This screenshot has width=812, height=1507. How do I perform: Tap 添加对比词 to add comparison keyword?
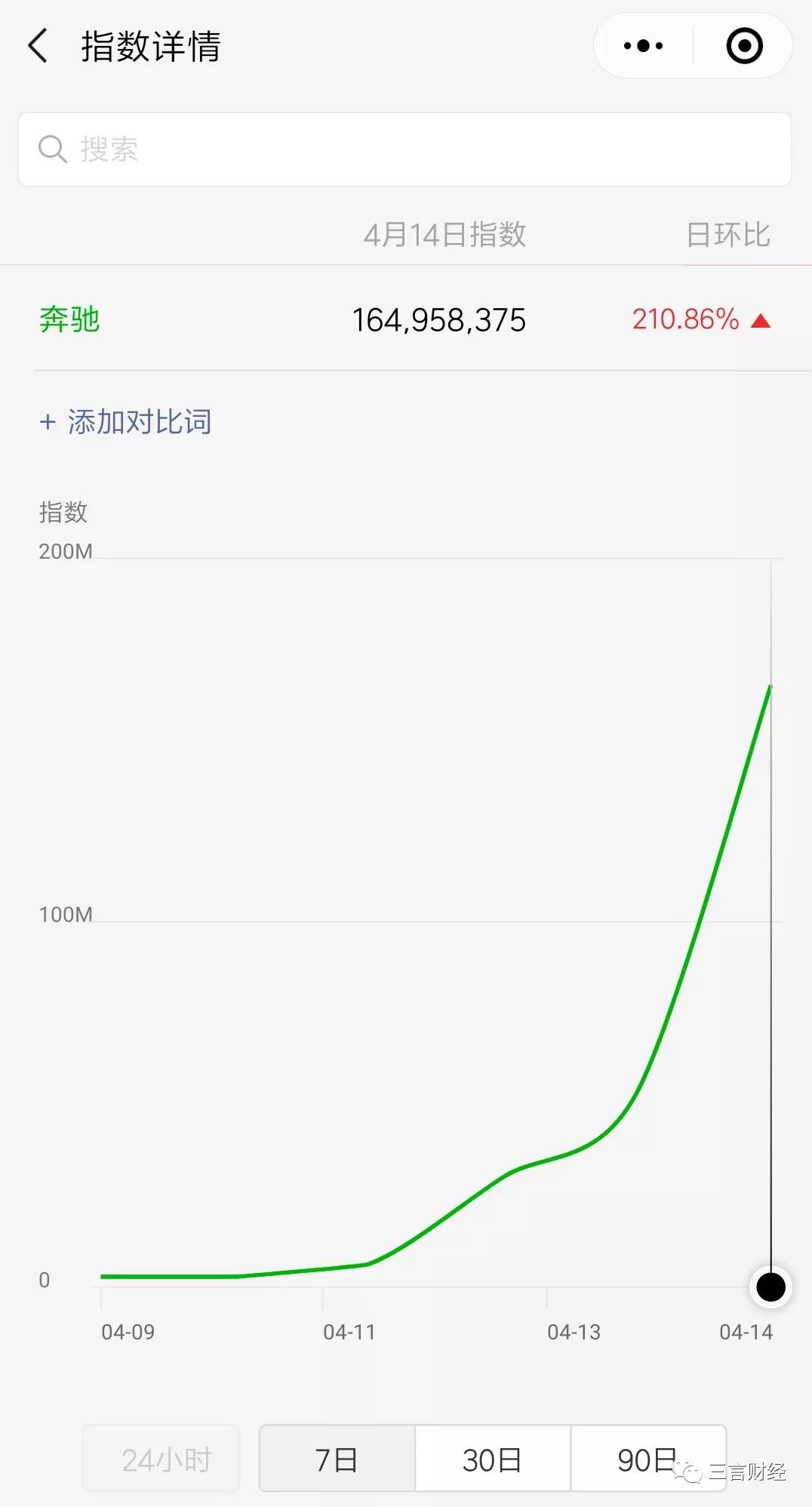[125, 422]
